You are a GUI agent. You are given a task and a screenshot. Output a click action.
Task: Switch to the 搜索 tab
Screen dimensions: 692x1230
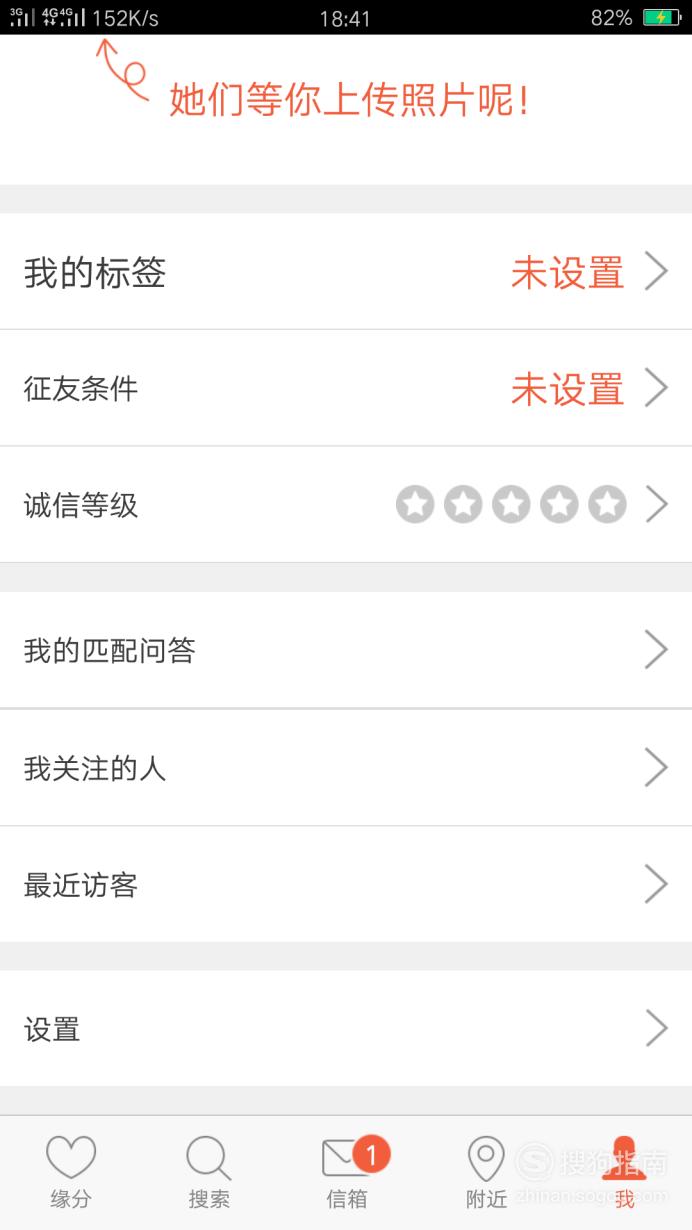(208, 1172)
